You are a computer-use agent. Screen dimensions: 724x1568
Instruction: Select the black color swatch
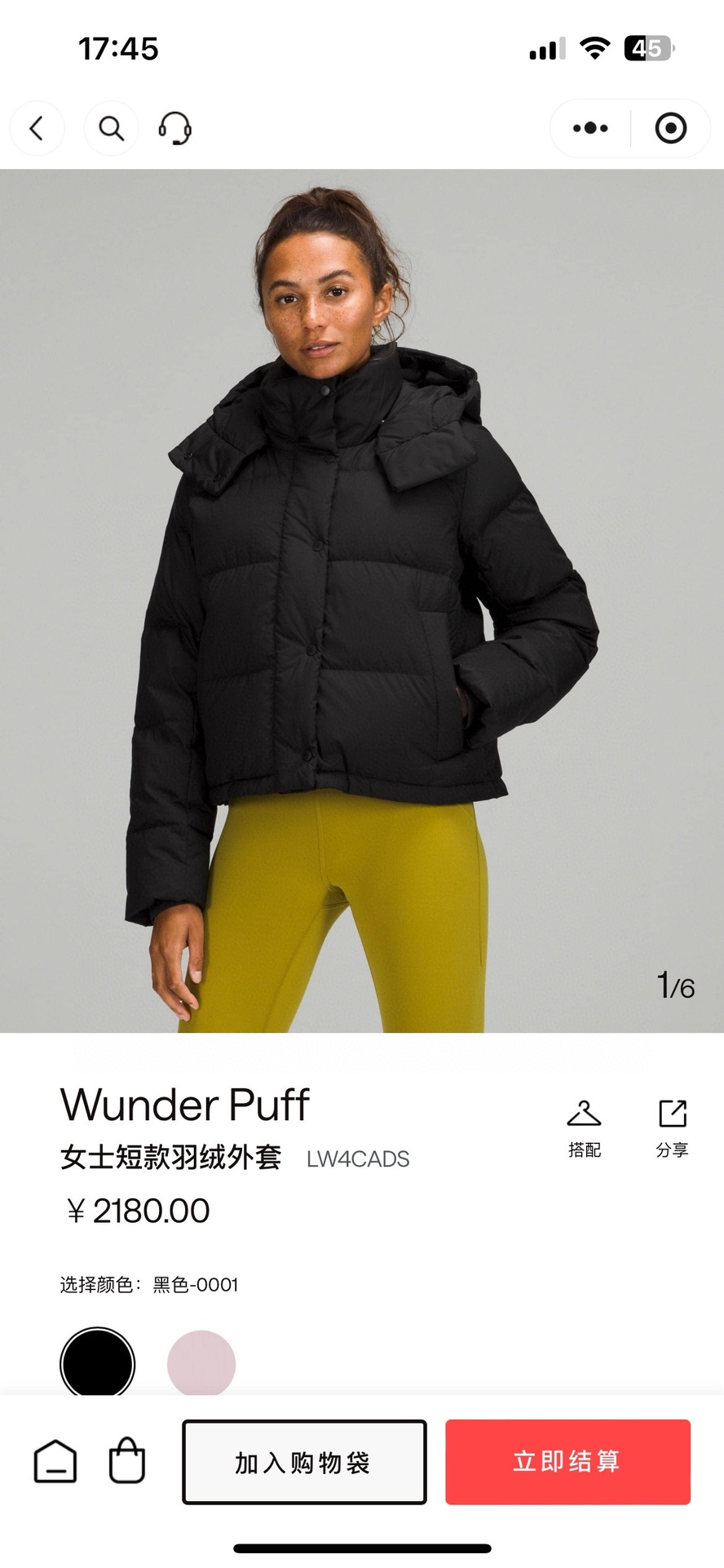pos(97,1363)
